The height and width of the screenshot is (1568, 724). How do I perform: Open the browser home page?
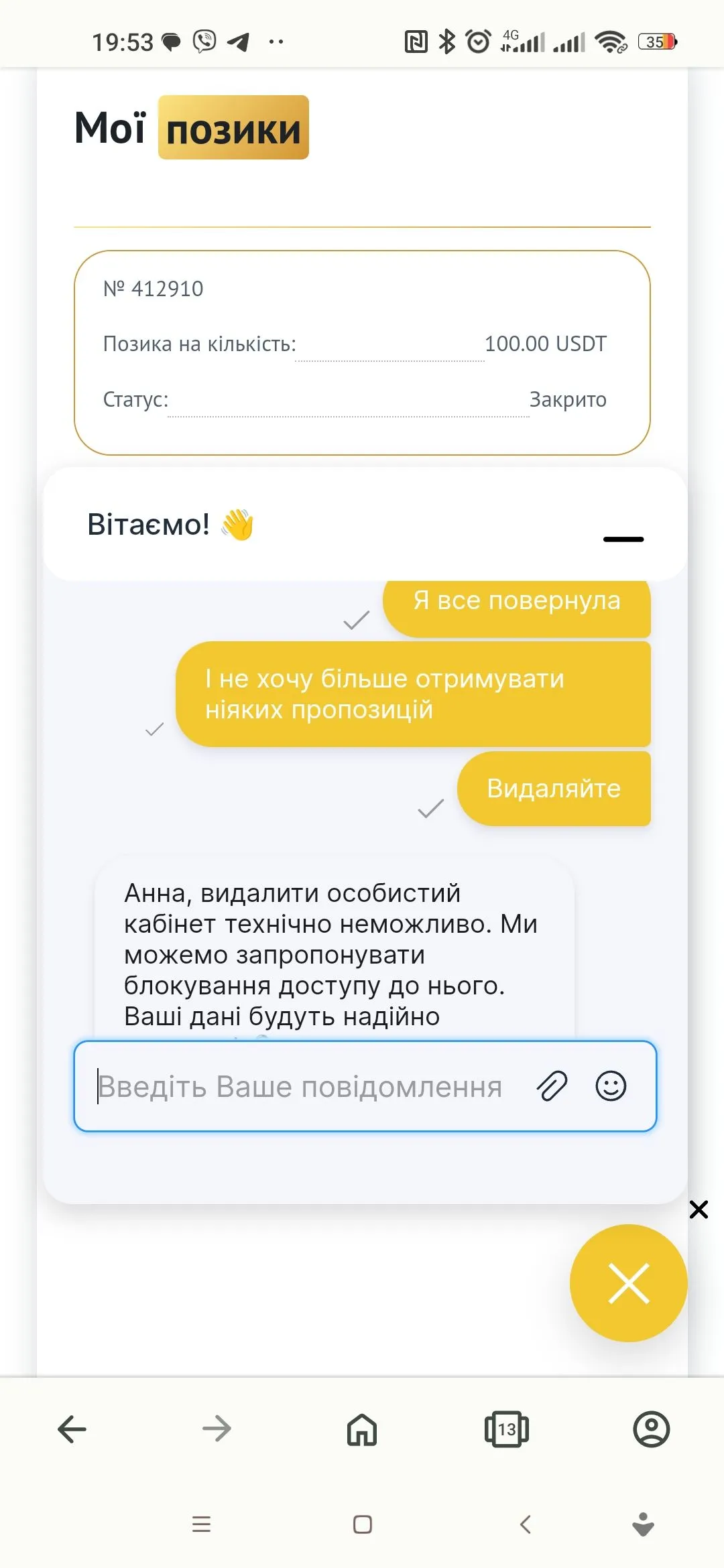362,1429
